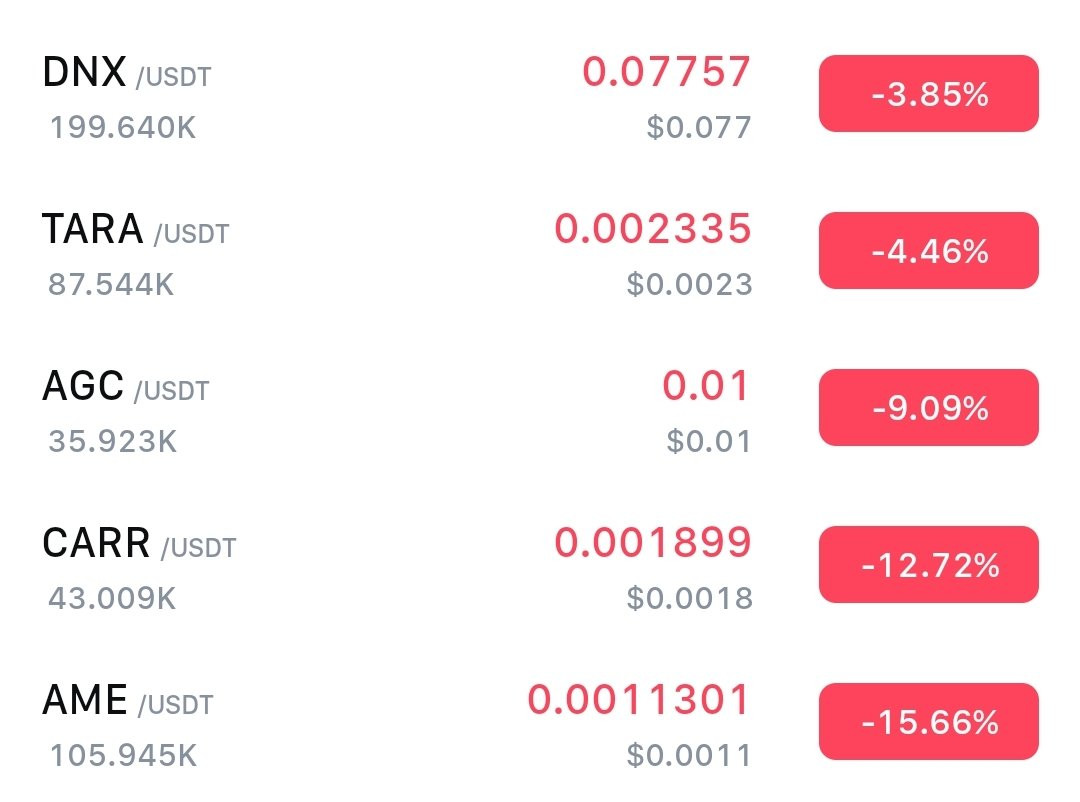This screenshot has height=802, width=1080.
Task: Tap the -12.72% change badge
Action: point(928,565)
